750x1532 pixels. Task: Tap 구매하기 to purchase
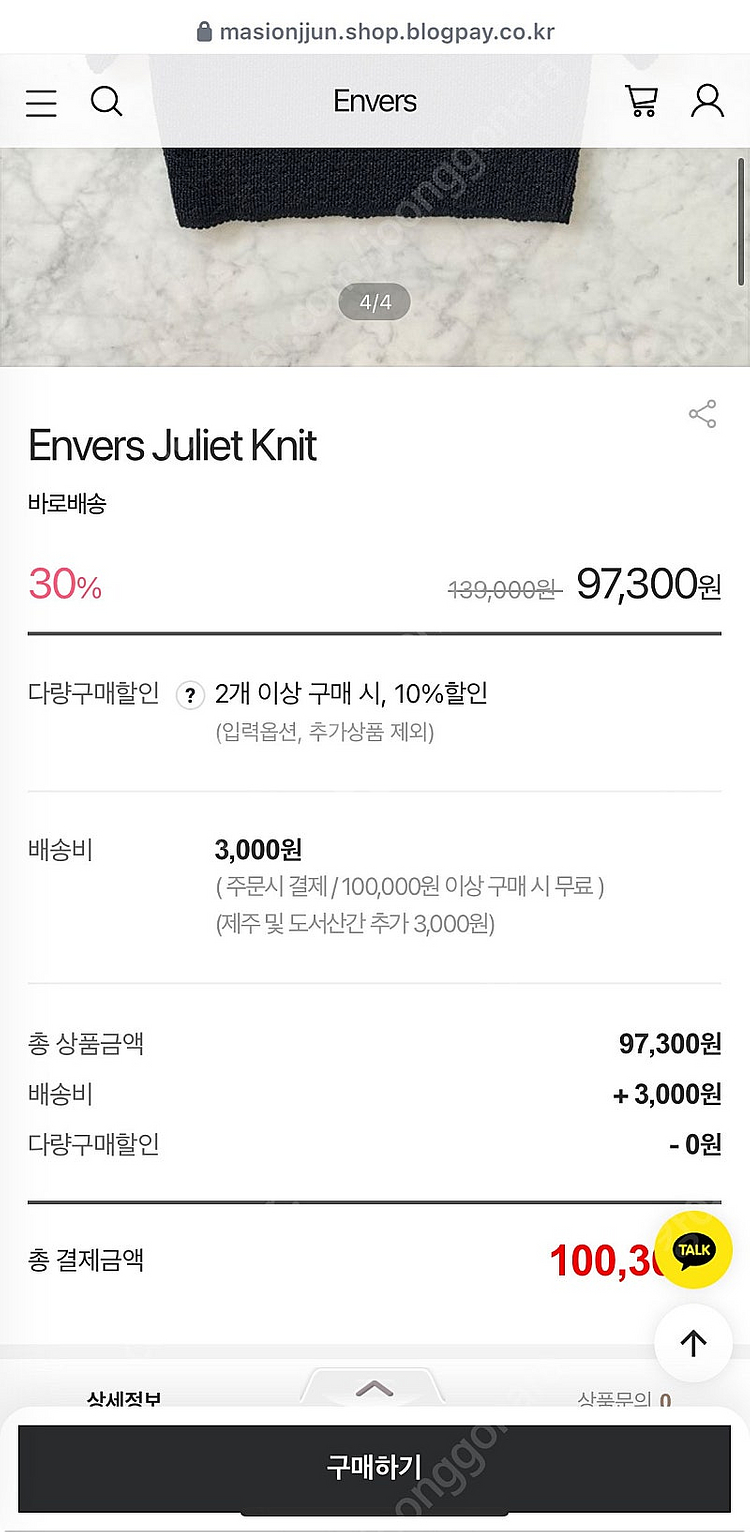coord(374,1467)
